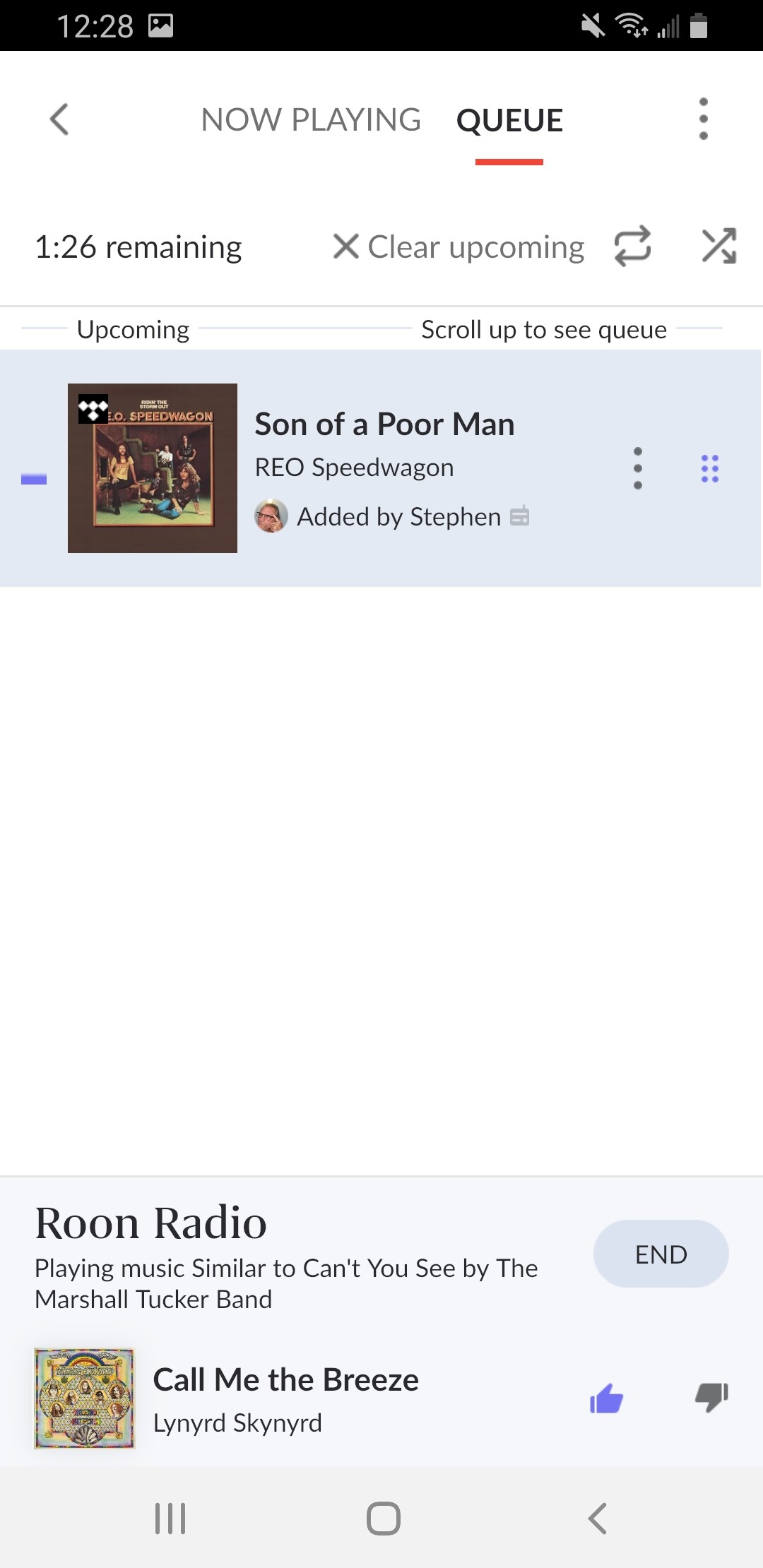The image size is (763, 1568).
Task: Tap Clear upcoming
Action: 459,247
